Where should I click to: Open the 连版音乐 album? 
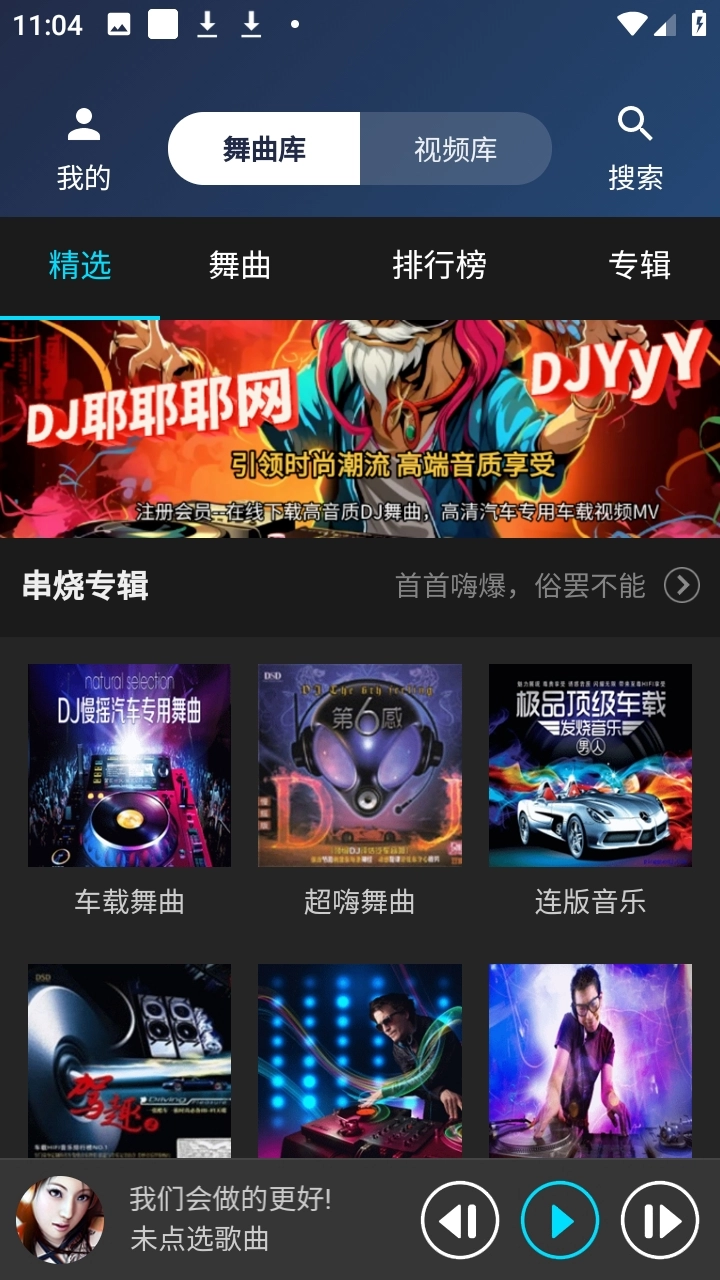590,765
